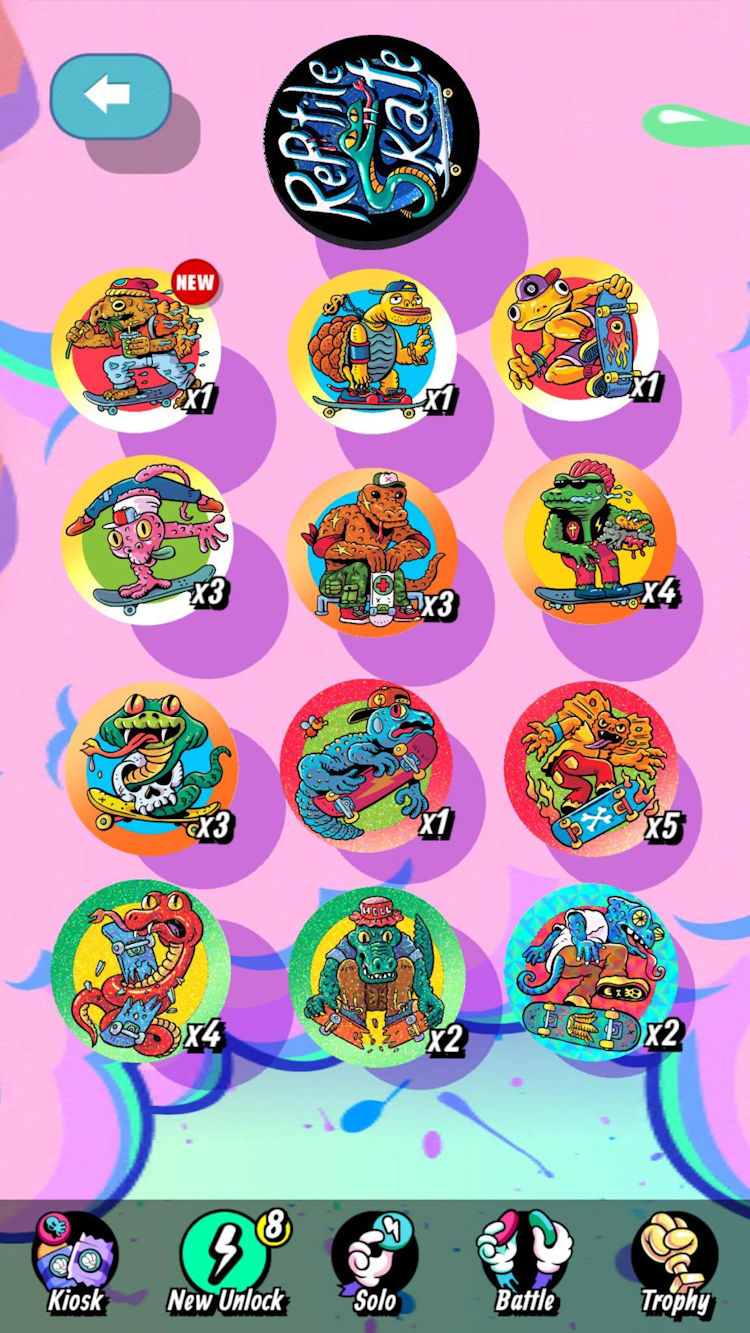
Task: View the yellow frog holding skateboard pog
Action: 575,340
